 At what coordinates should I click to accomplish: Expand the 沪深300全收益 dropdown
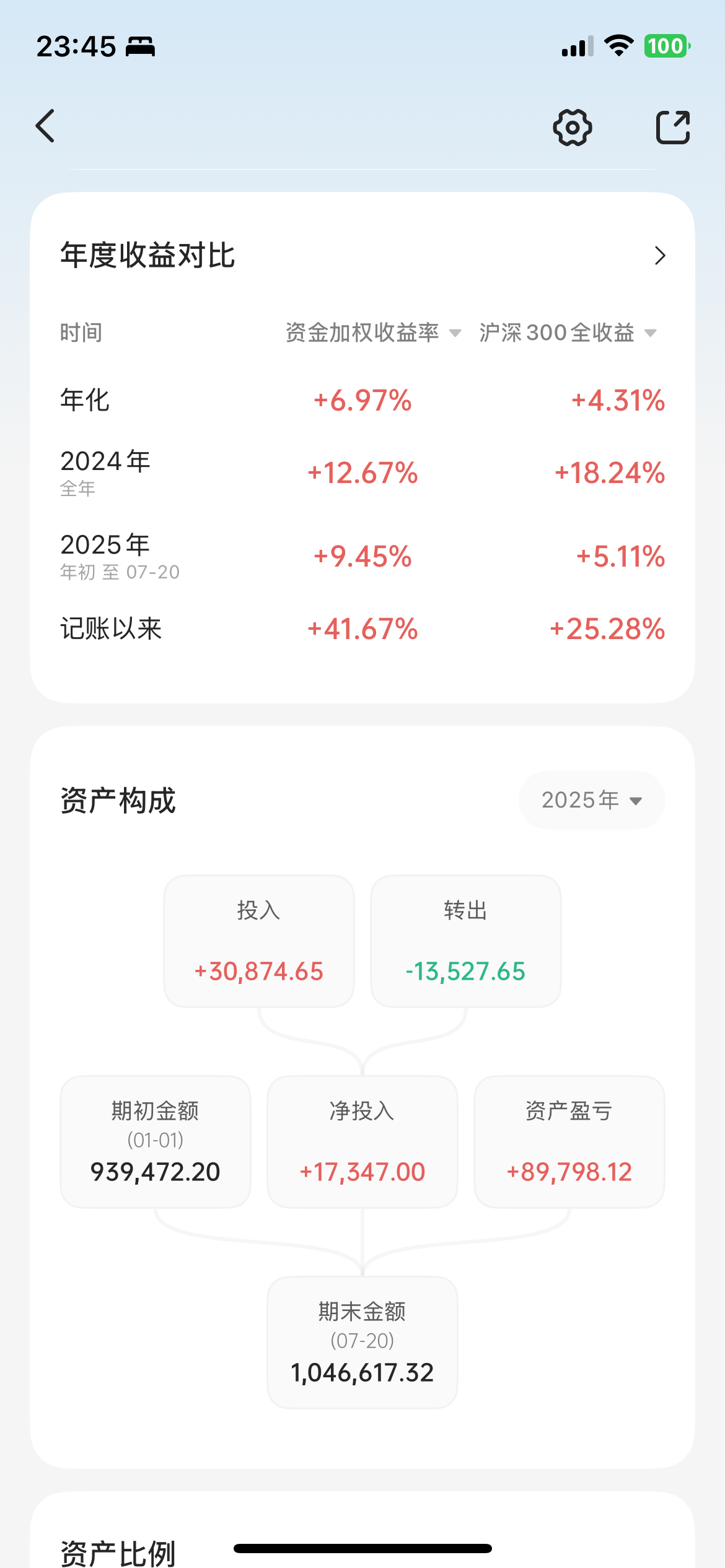(x=567, y=333)
